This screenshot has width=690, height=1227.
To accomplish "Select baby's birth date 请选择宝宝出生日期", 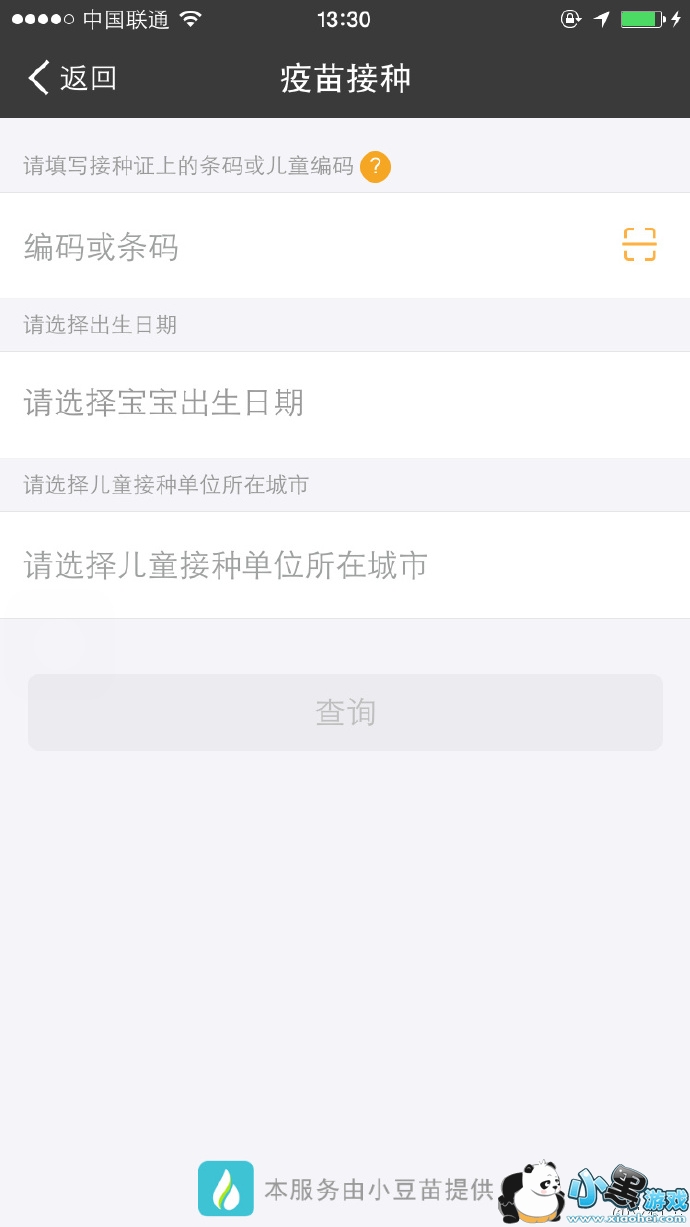I will click(x=345, y=404).
